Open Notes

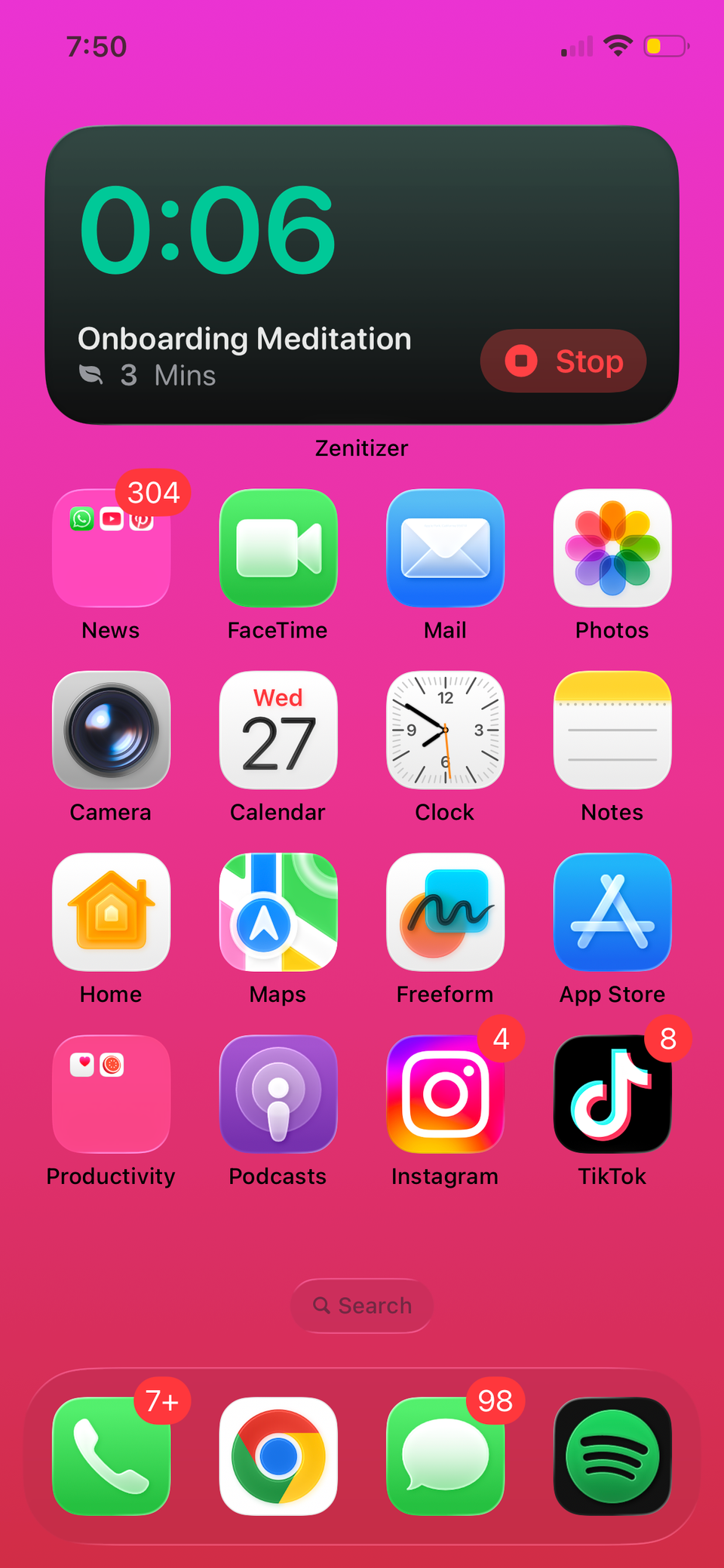(x=612, y=730)
